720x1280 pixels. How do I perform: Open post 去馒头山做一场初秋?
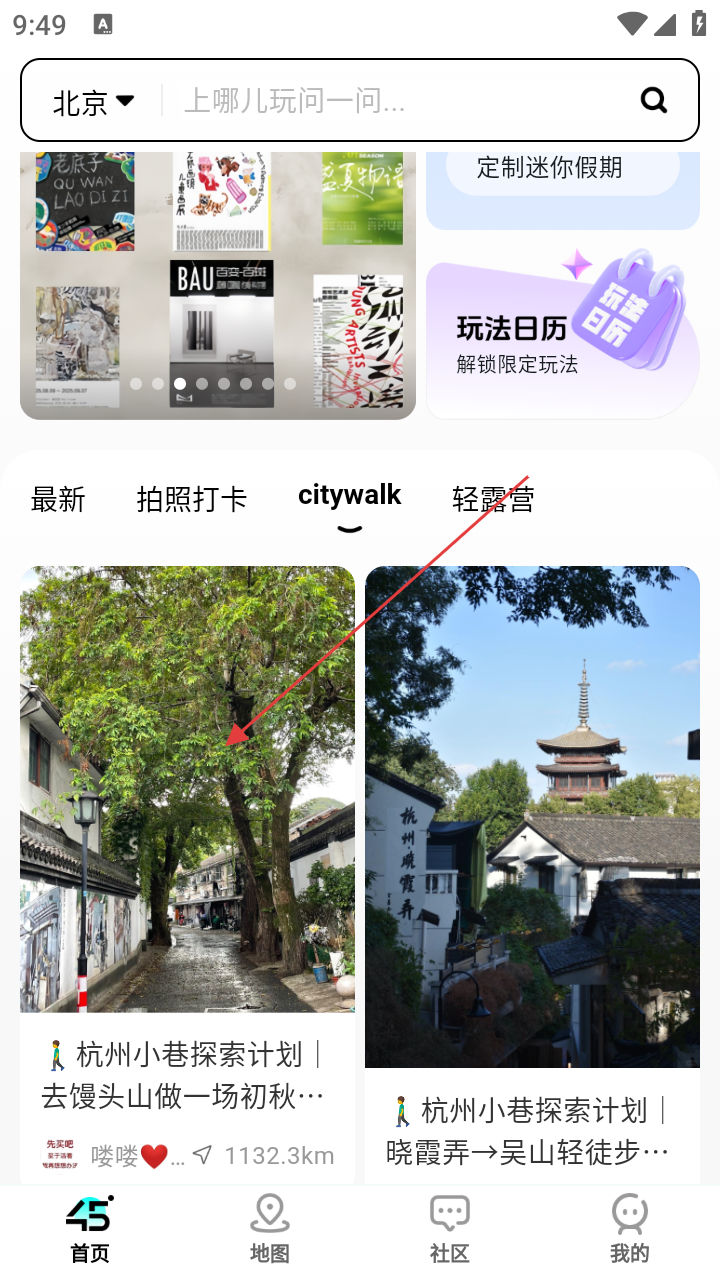point(187,1076)
